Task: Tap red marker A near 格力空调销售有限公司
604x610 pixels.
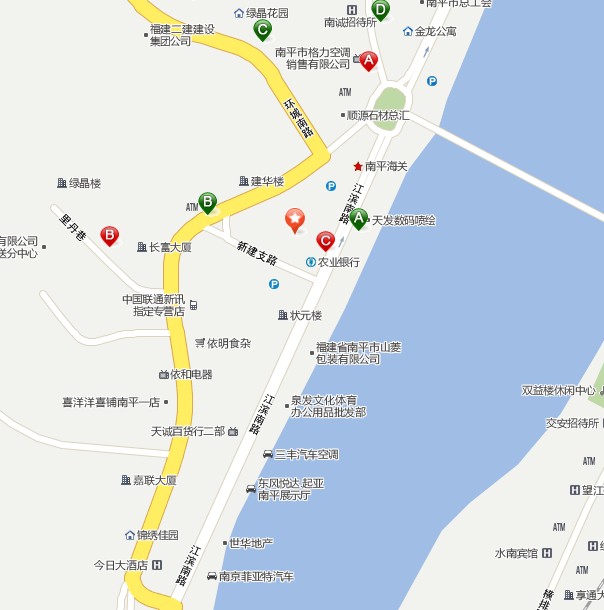Action: coord(368,61)
